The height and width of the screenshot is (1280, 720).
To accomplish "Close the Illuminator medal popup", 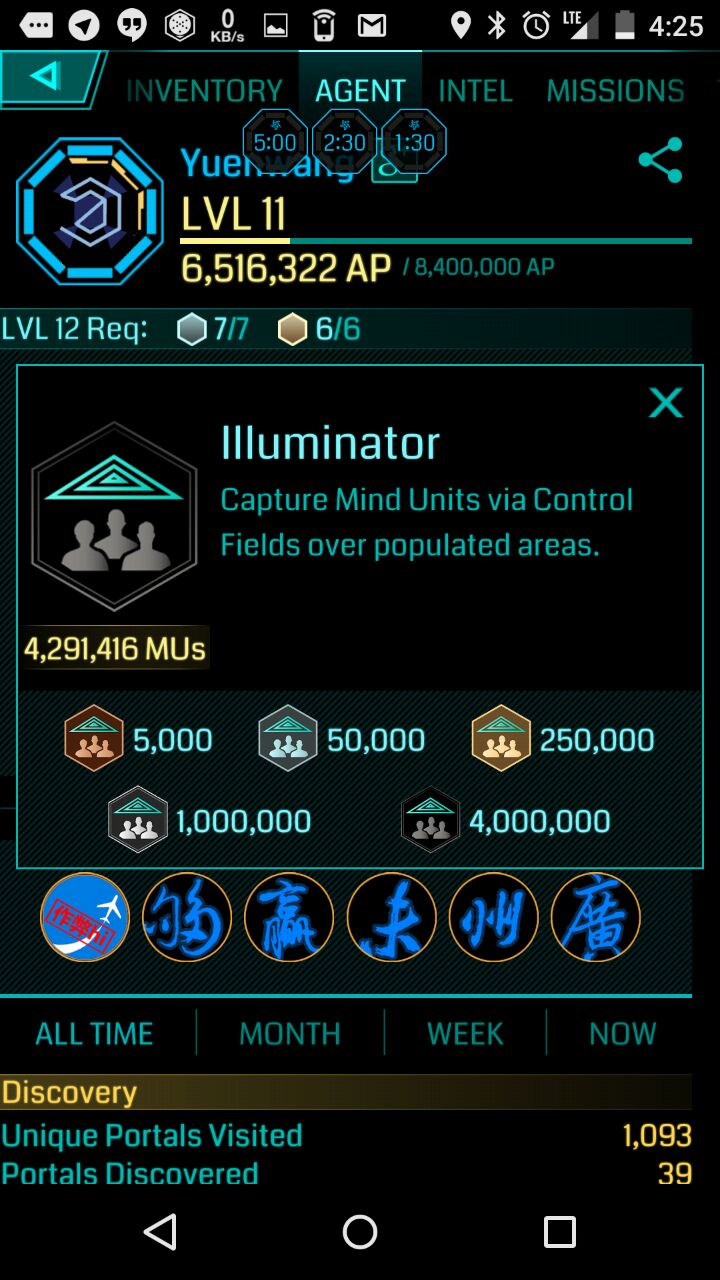I will [x=665, y=403].
